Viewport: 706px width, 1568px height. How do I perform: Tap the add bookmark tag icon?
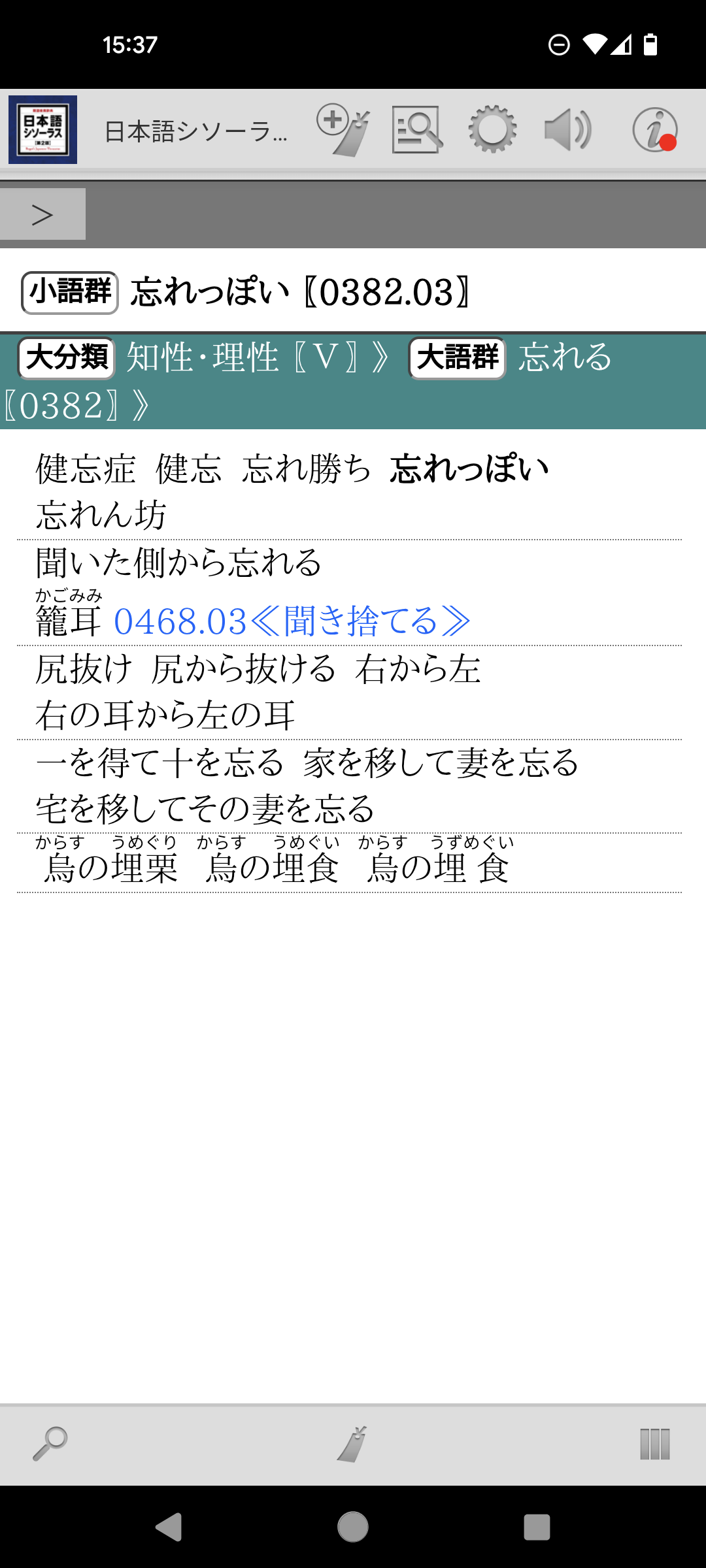click(x=343, y=129)
